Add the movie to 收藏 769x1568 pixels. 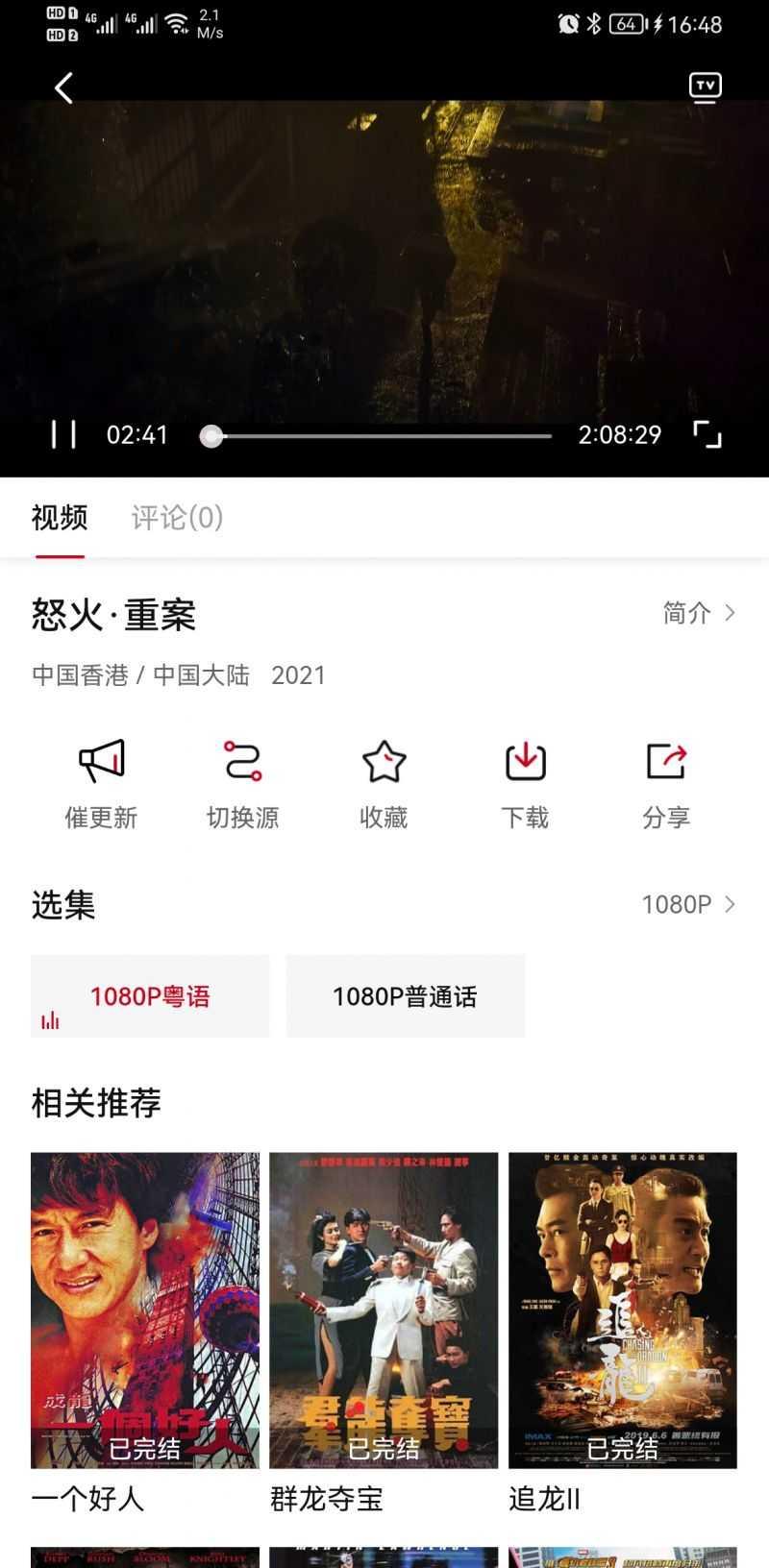pyautogui.click(x=384, y=782)
